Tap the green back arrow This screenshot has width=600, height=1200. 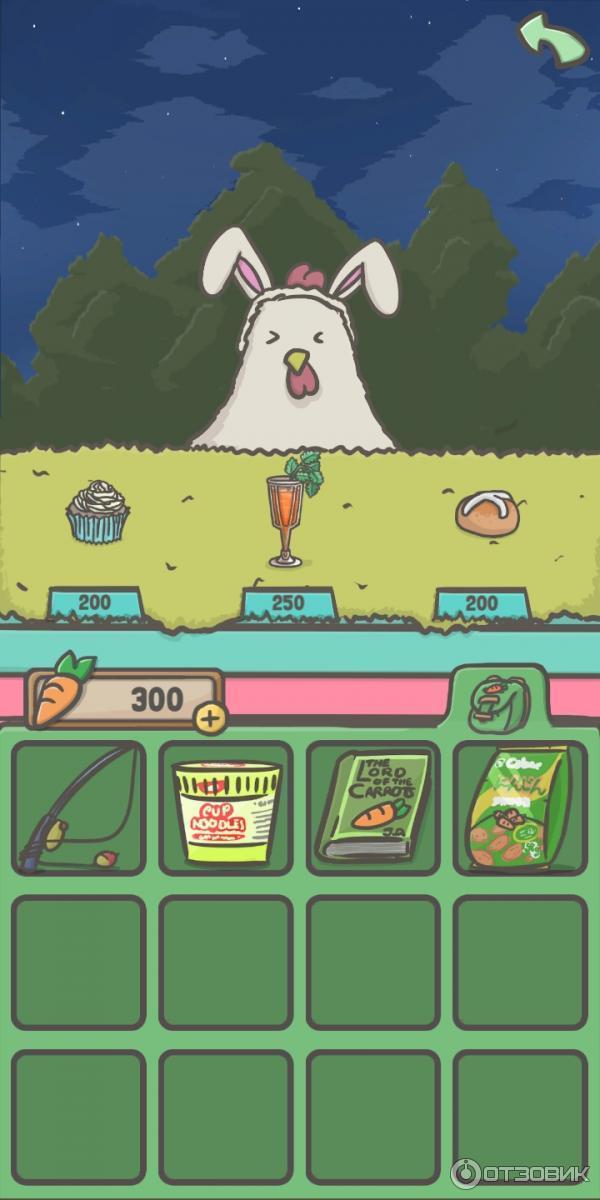coord(553,38)
